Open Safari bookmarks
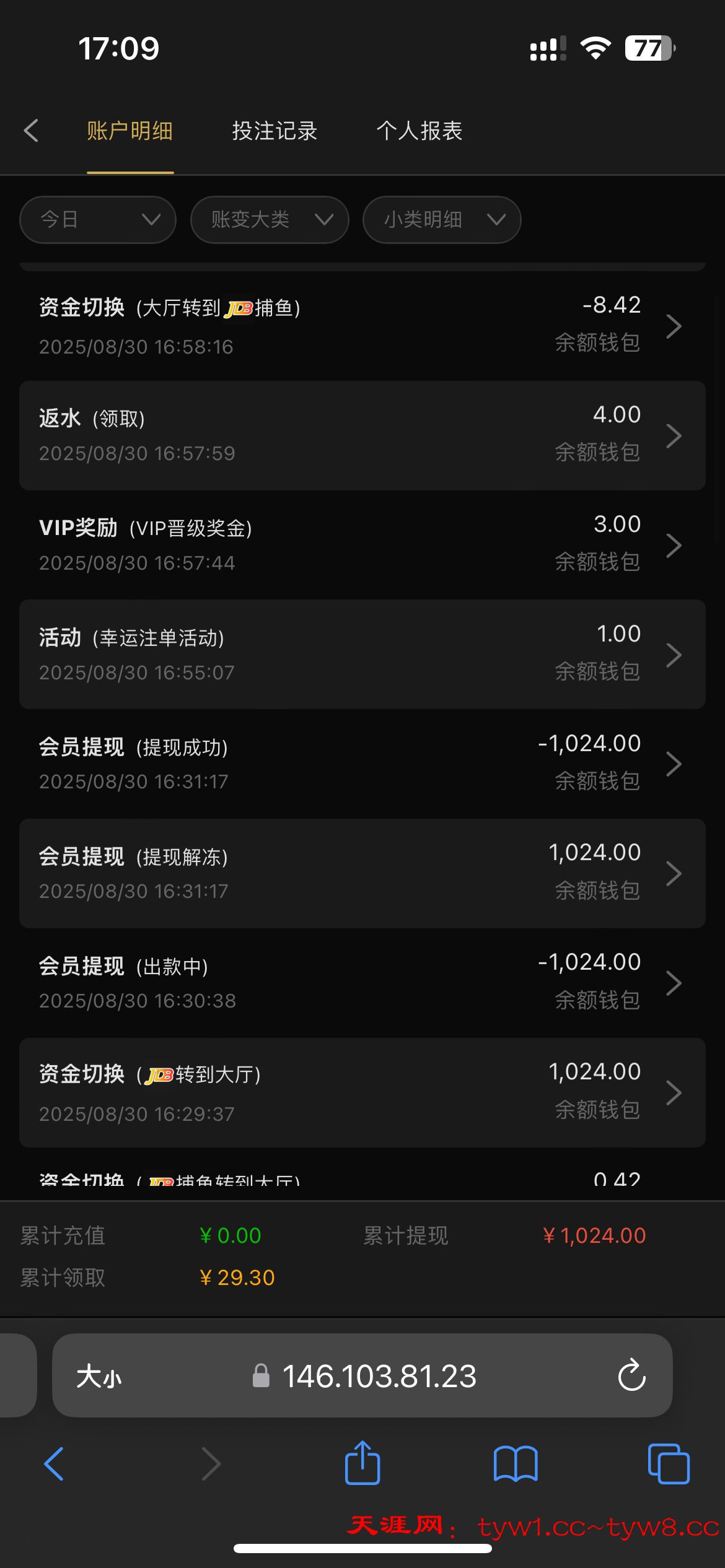Screen dimensions: 725x1568 516,1463
